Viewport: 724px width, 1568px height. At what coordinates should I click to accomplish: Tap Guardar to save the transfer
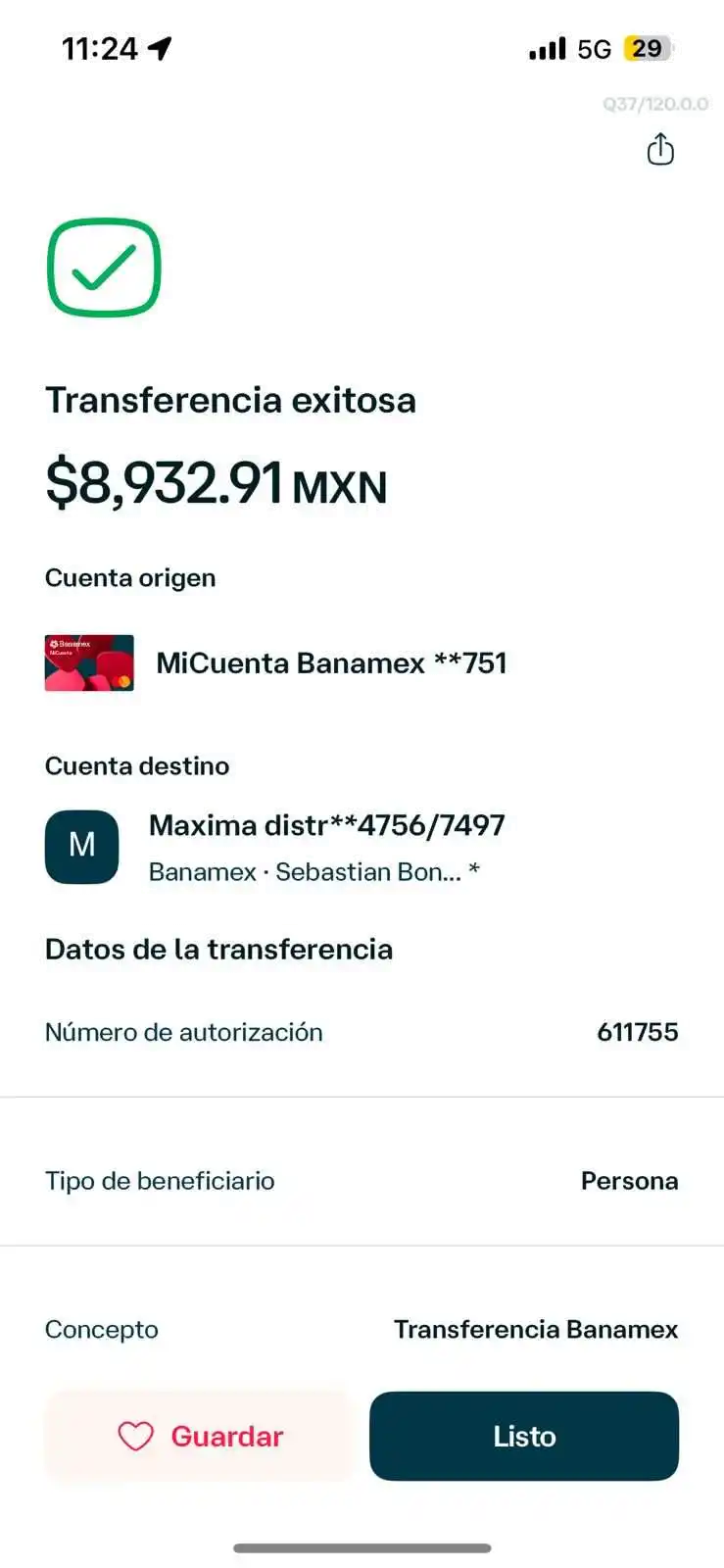point(199,1436)
